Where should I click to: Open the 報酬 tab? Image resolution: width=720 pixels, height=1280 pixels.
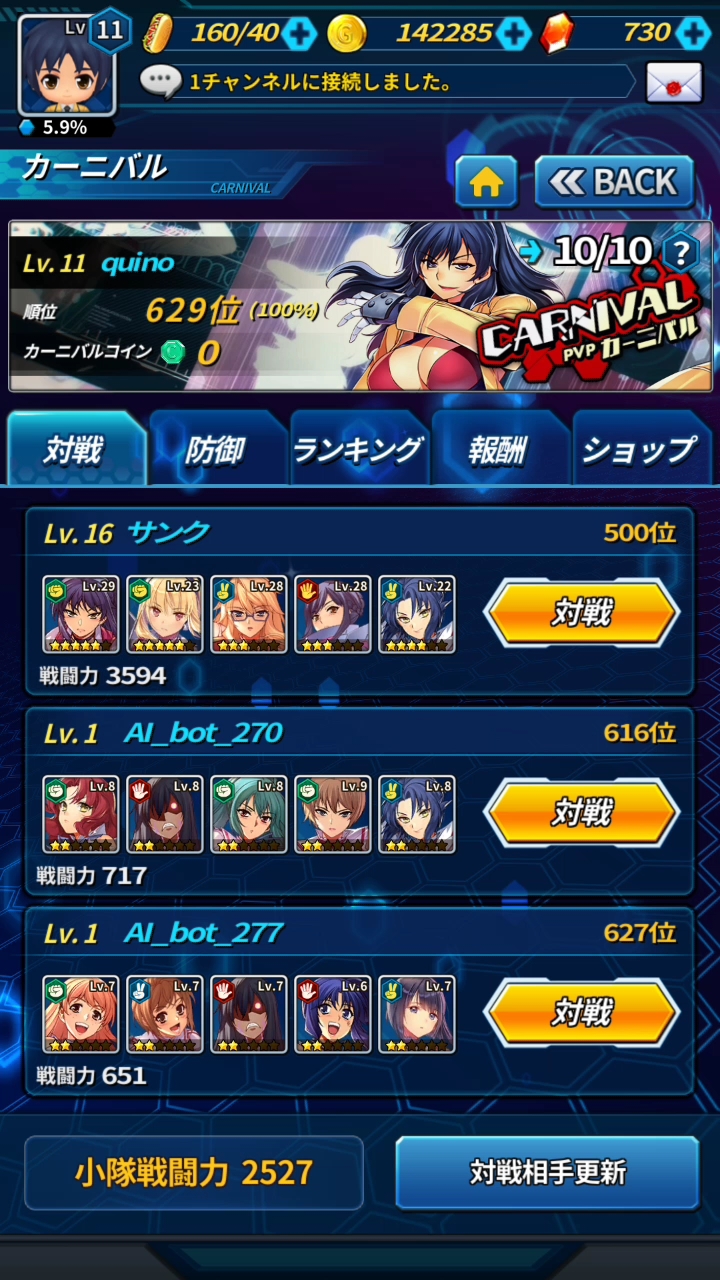[499, 449]
